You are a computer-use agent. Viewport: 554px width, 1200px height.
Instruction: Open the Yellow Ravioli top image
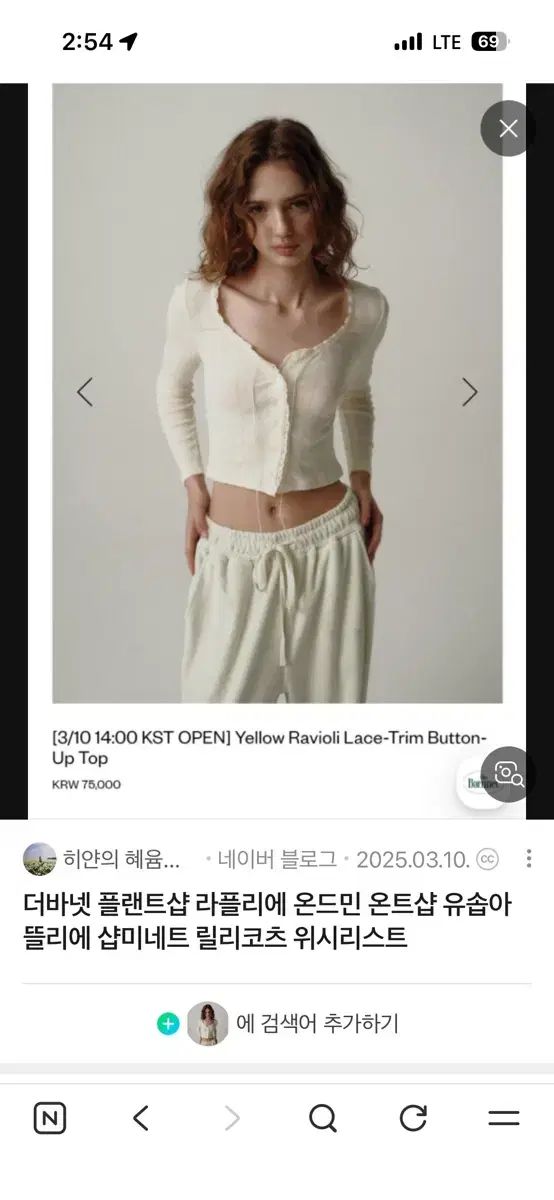pos(277,393)
